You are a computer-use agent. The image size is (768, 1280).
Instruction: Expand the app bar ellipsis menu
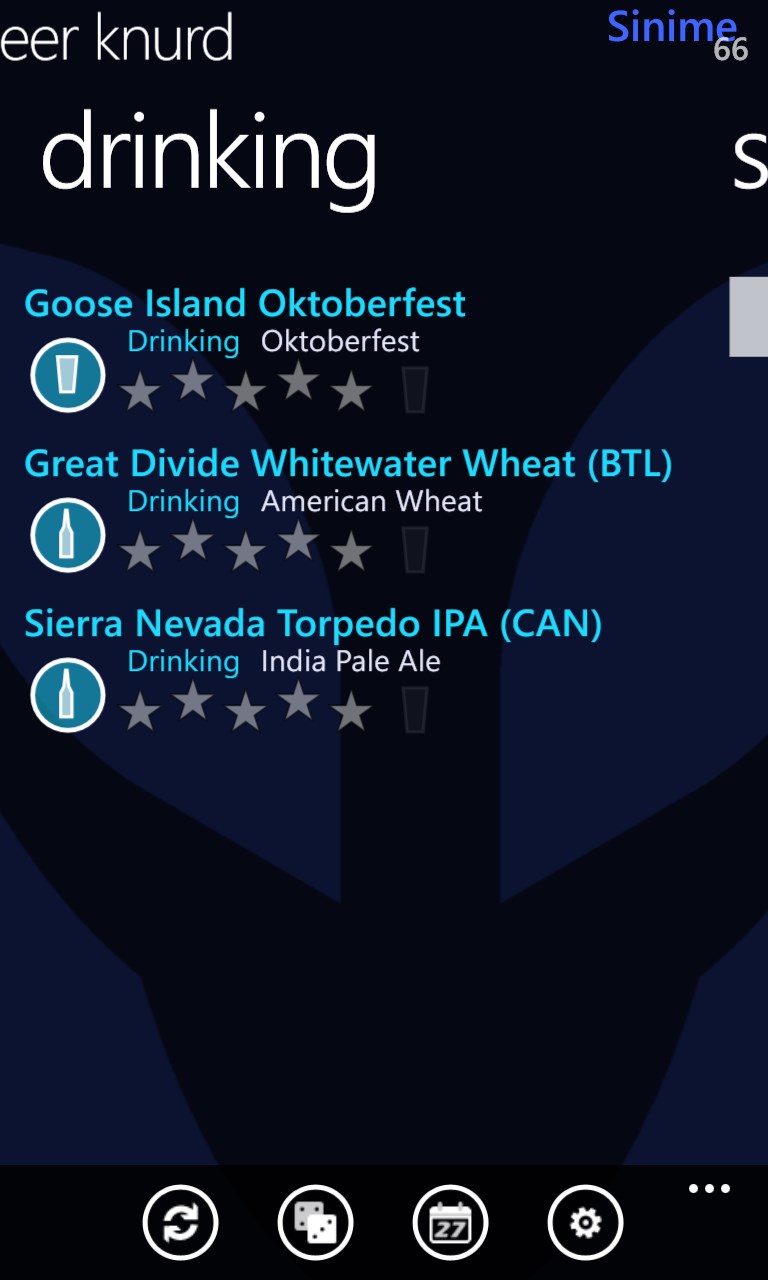pos(709,1187)
